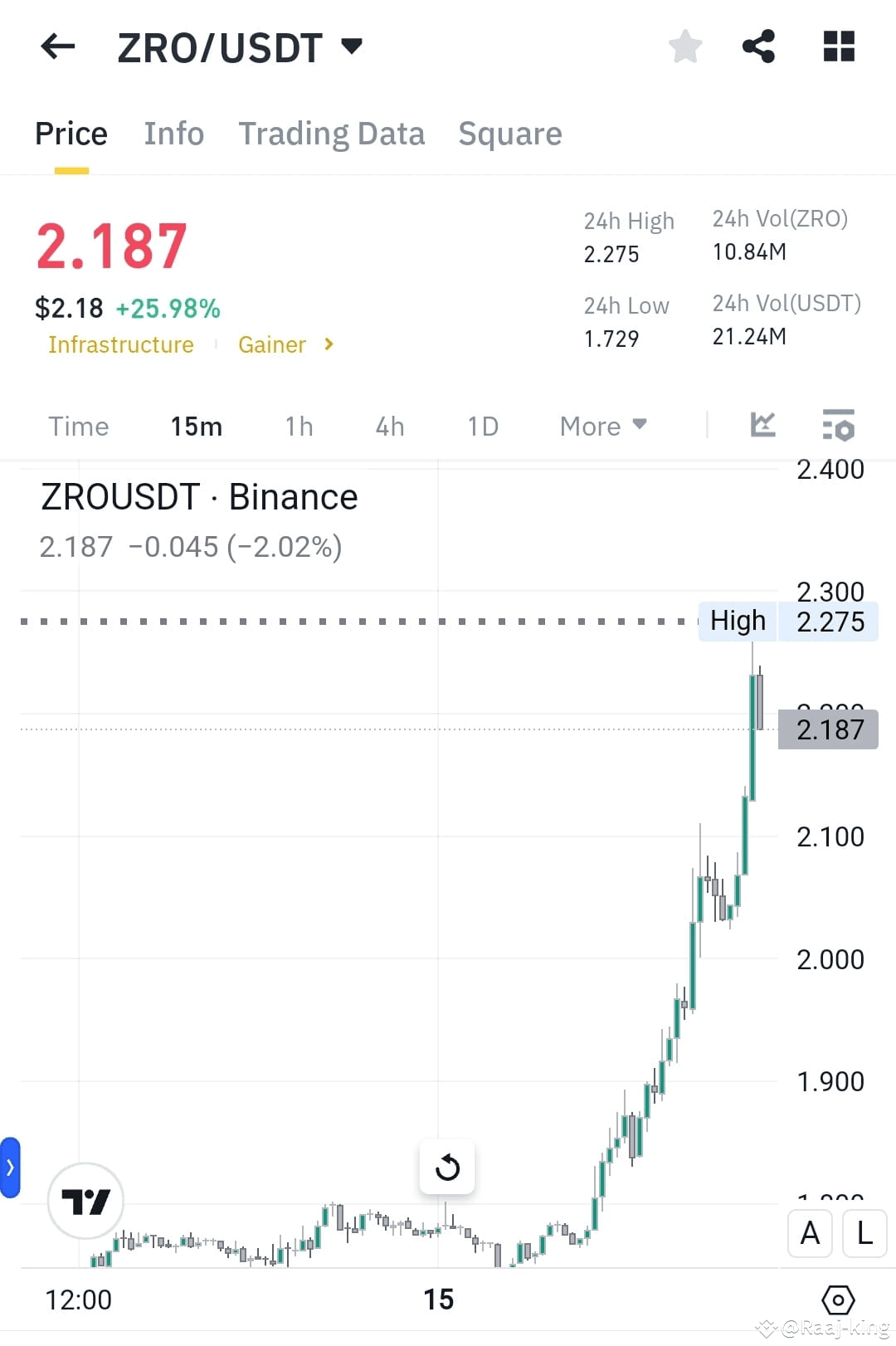Expand the left side panel chevron

[x=10, y=1167]
